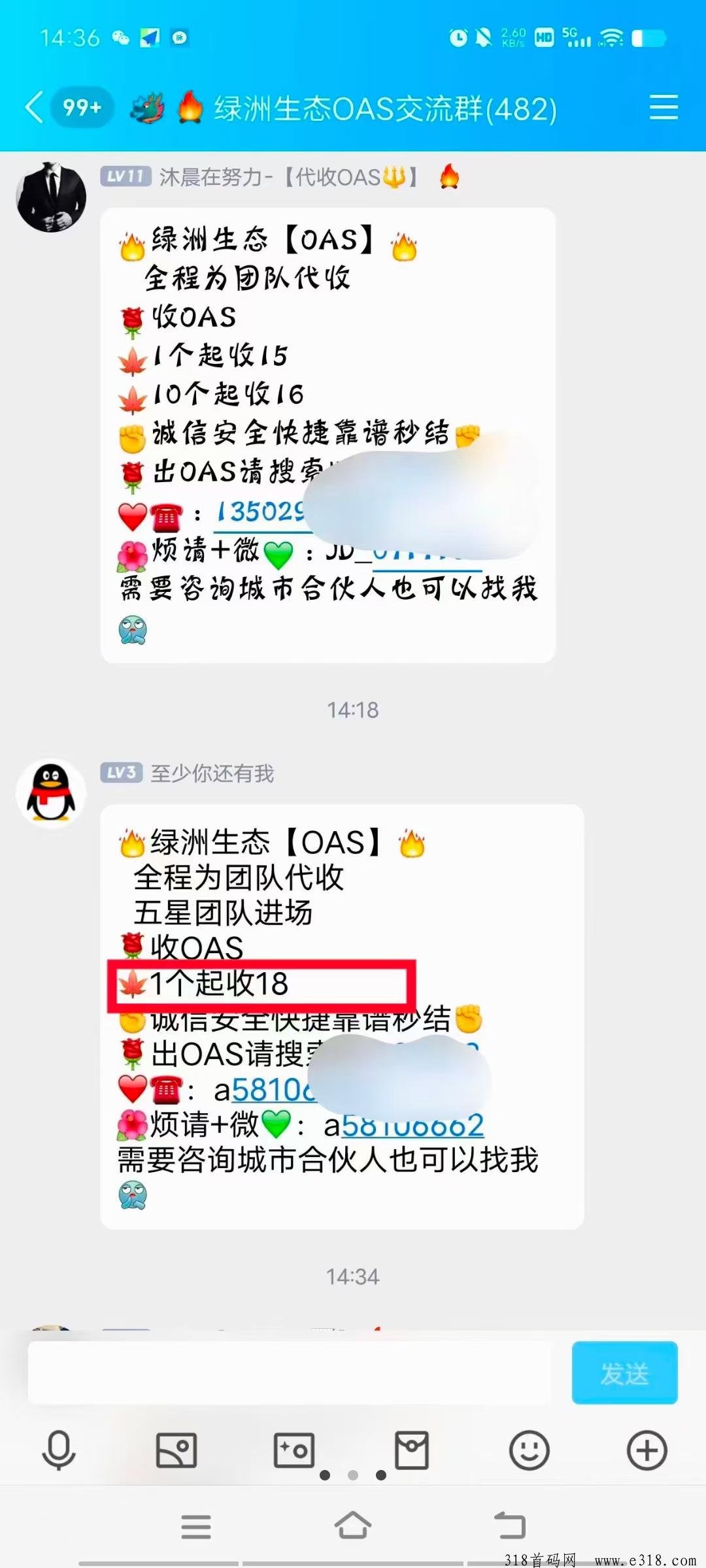The image size is (706, 1568).
Task: Open 至少你还有我's penguin avatar
Action: 51,792
